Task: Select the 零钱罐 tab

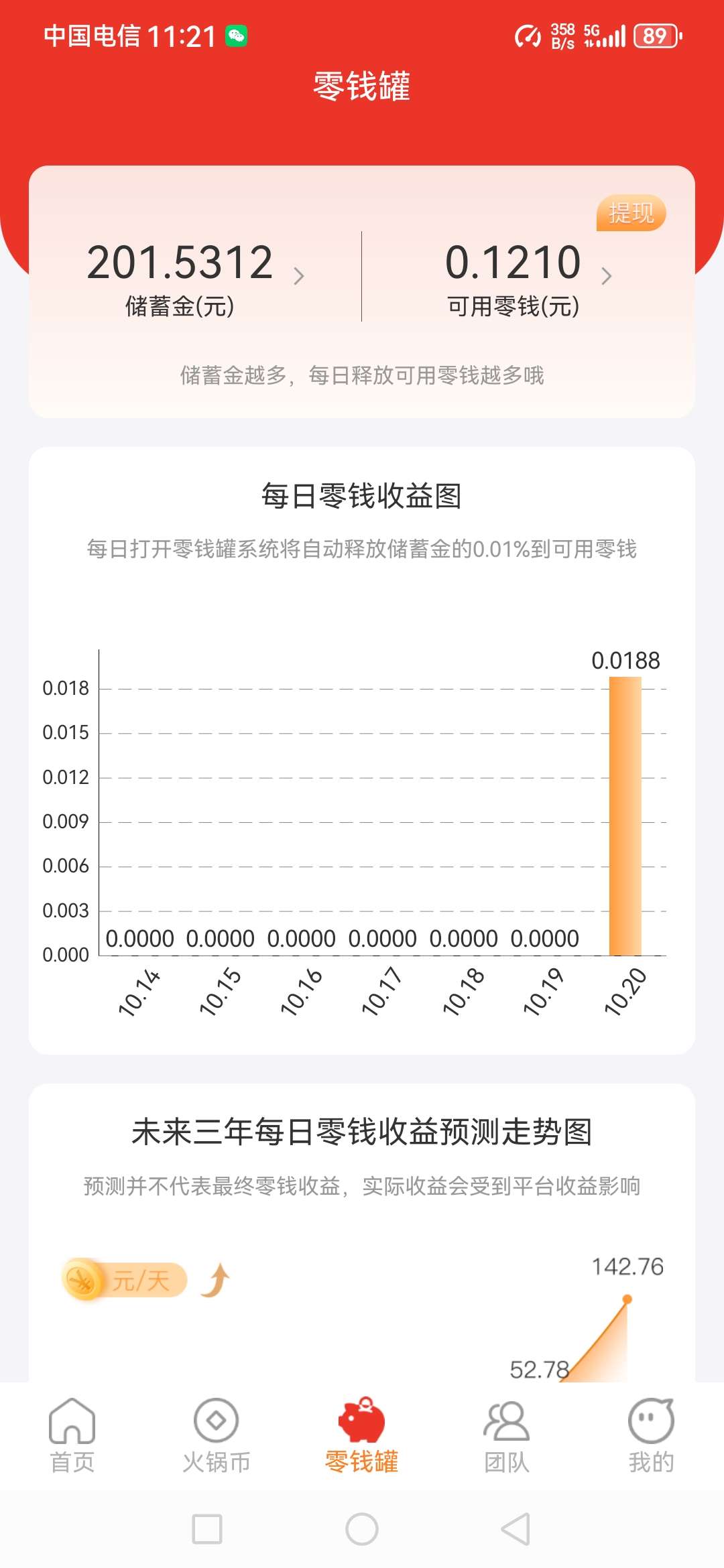Action: pyautogui.click(x=362, y=1435)
